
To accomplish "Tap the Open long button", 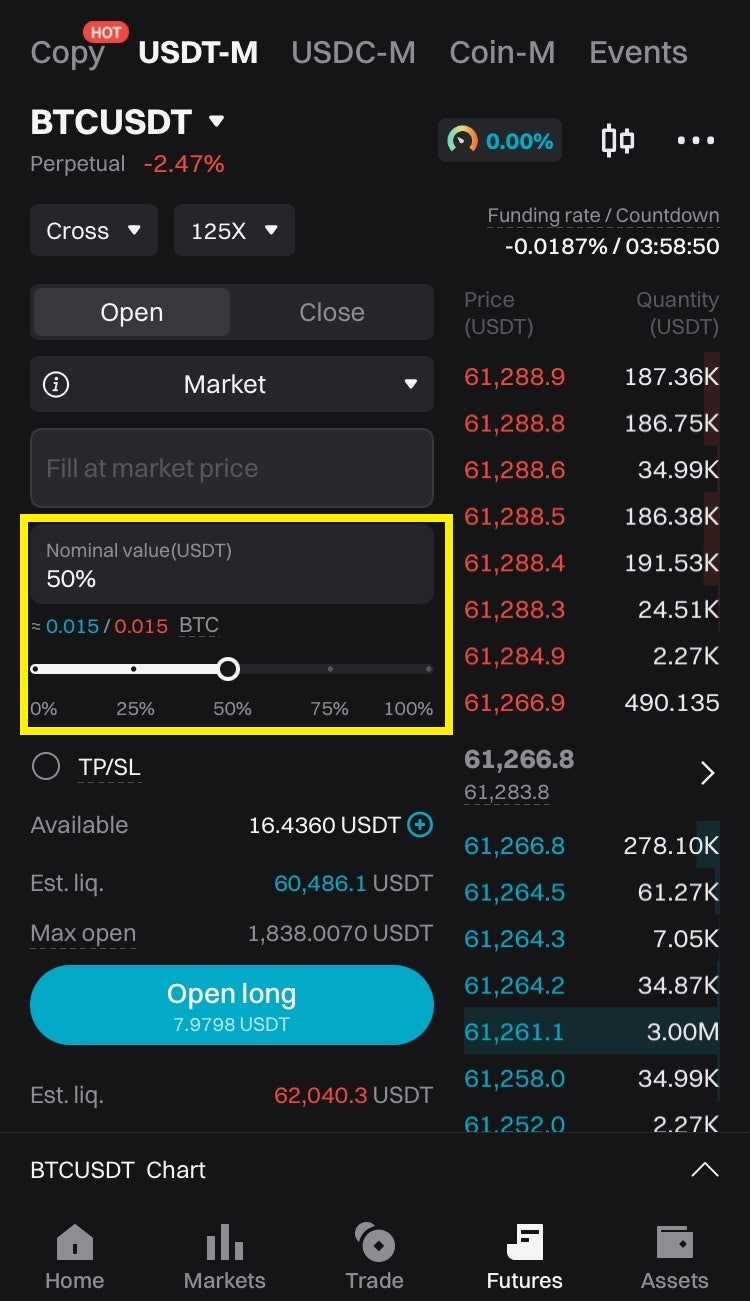I will [x=232, y=1005].
